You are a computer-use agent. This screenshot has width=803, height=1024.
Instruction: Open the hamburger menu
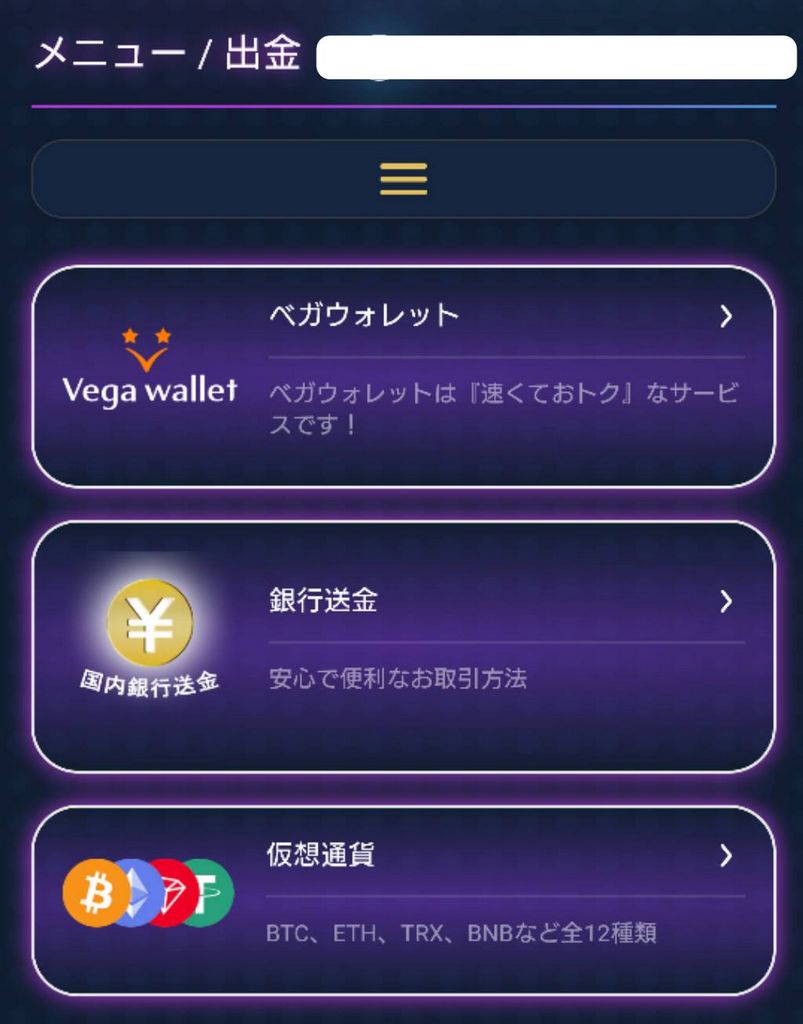click(401, 178)
